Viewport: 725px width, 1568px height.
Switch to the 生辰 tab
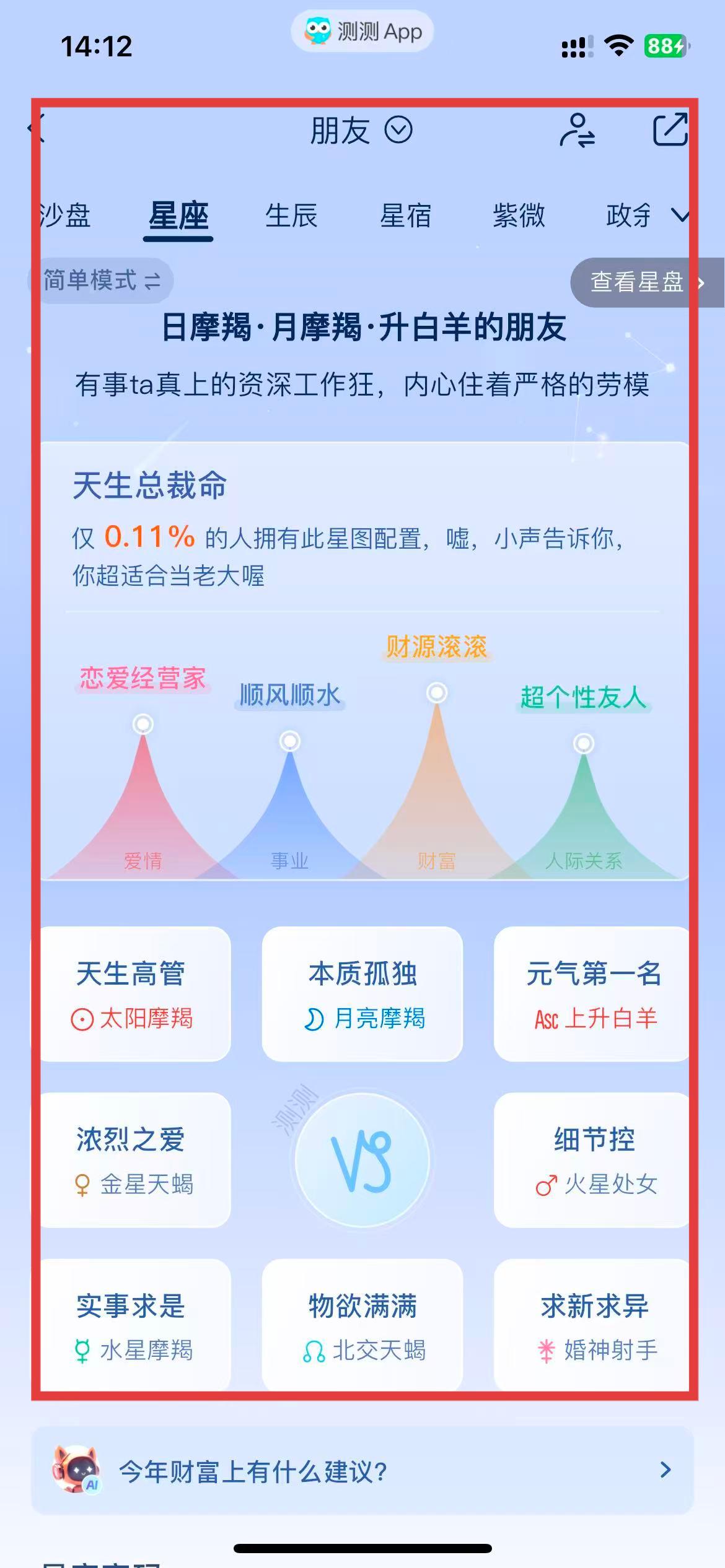coord(291,216)
